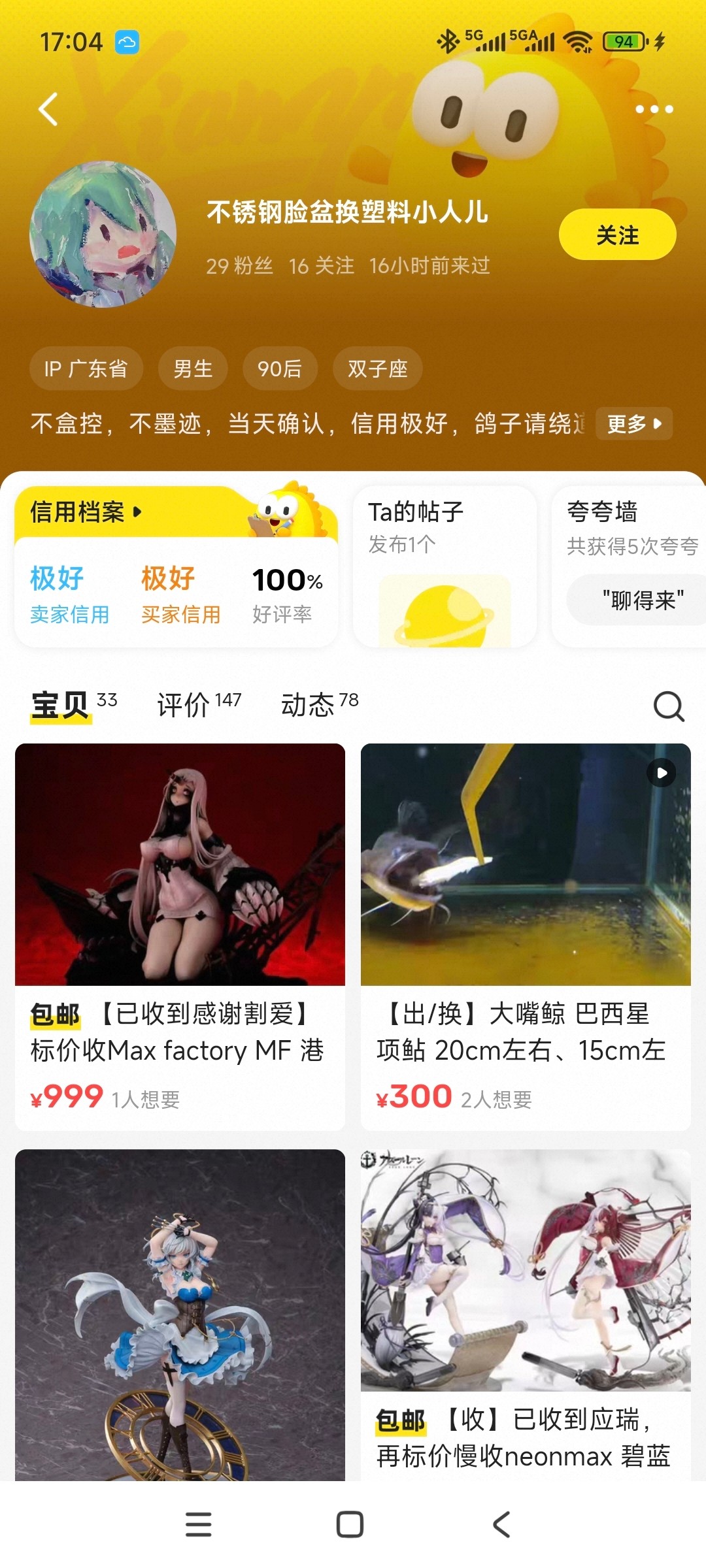View the 16 关注 following list

click(321, 266)
